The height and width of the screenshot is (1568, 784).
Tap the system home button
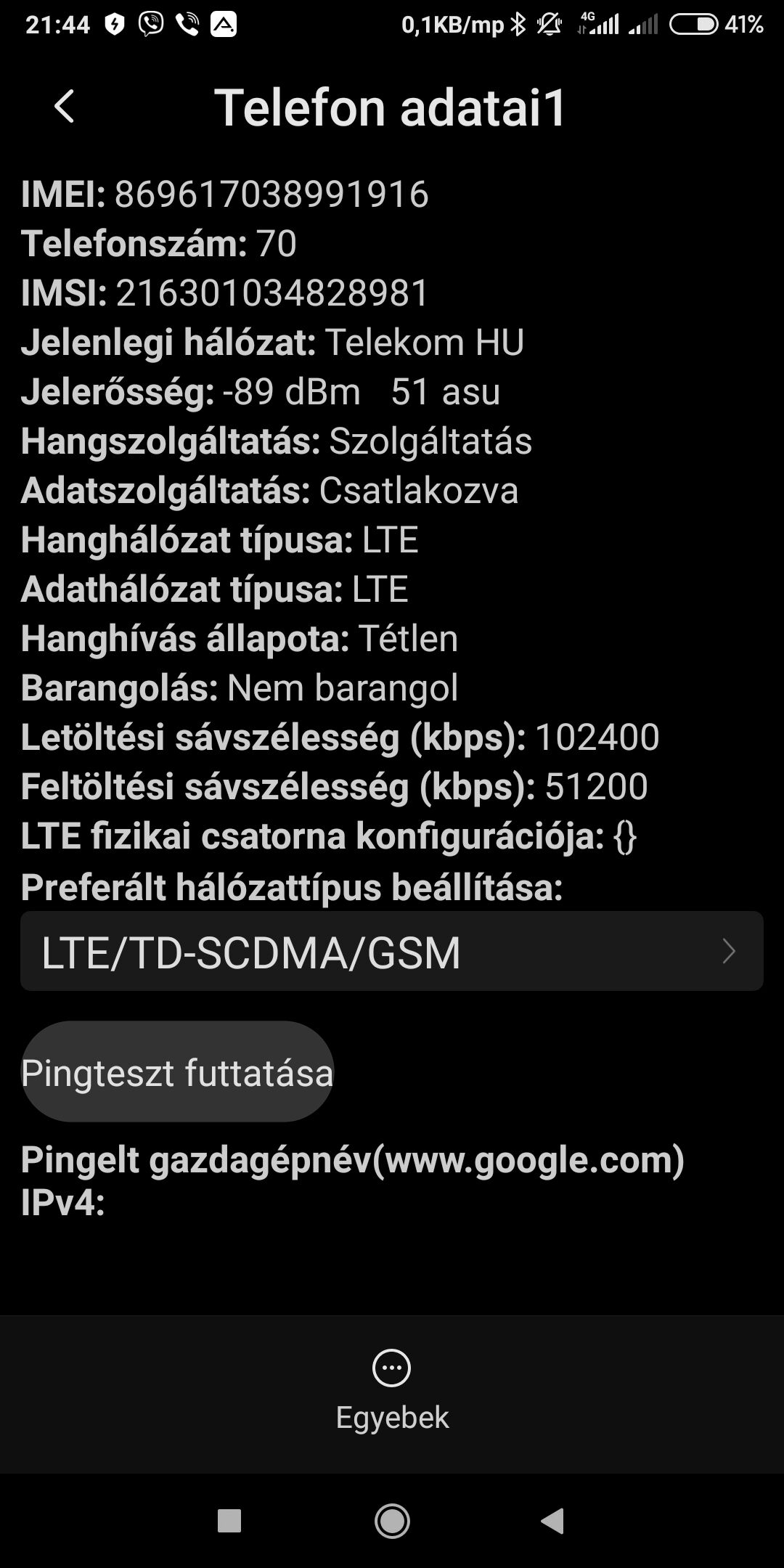[x=392, y=1521]
